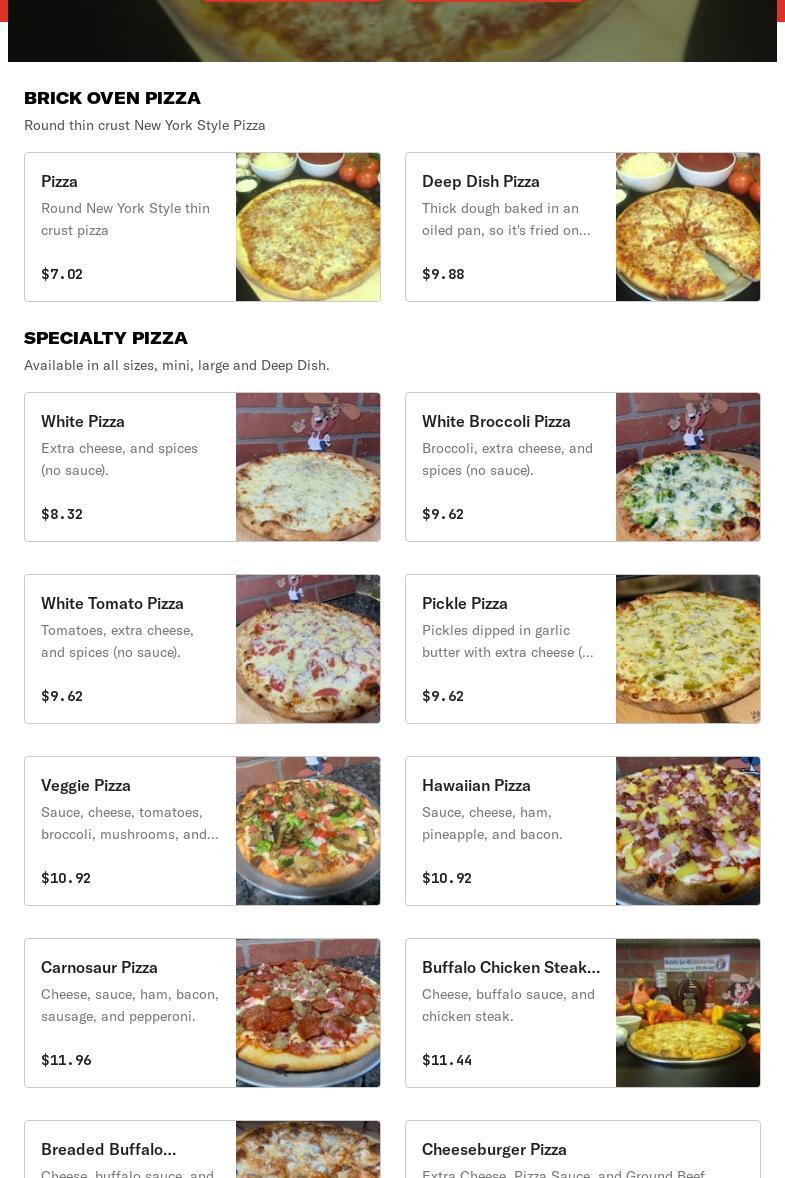This screenshot has height=1178, width=785.
Task: Open the Buffalo Chicken Steak pizza card
Action: tap(582, 1013)
